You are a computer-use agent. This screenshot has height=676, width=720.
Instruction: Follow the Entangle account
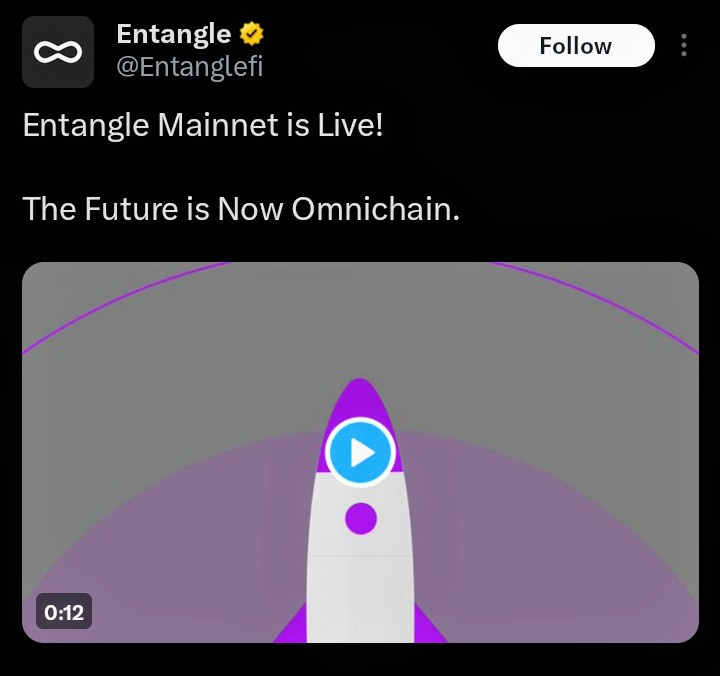(x=575, y=46)
